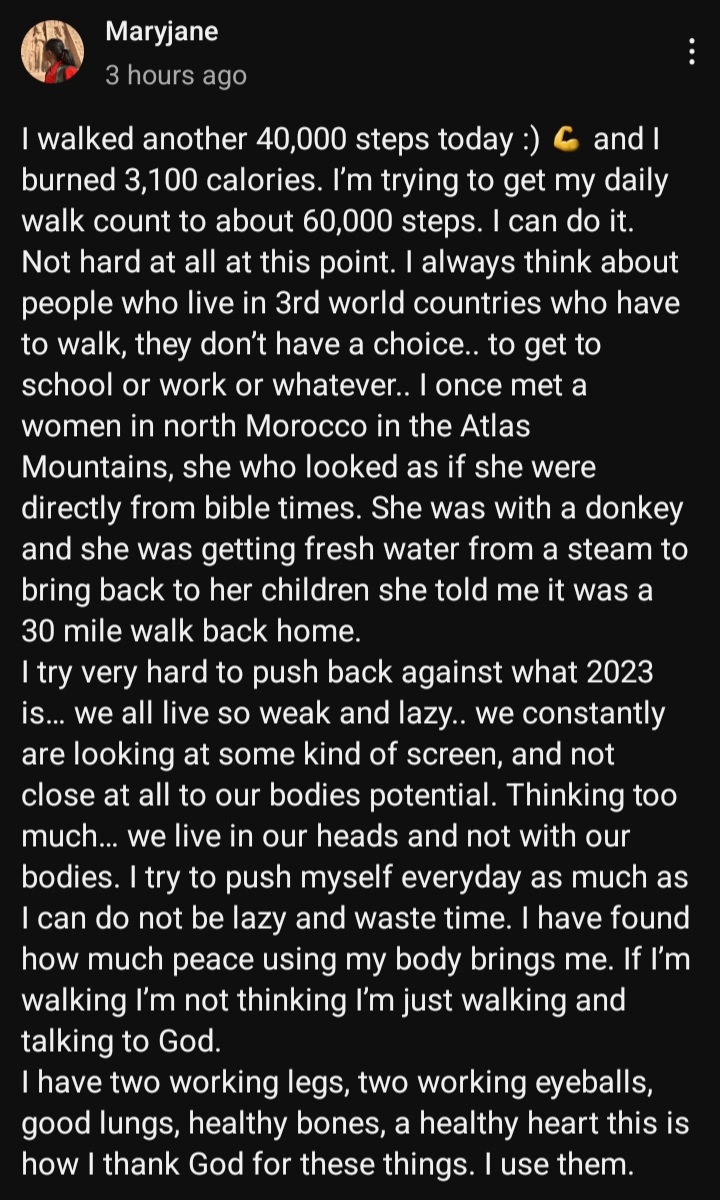The height and width of the screenshot is (1200, 720).
Task: Open the overflow menu on Maryjane's post
Action: [x=692, y=52]
